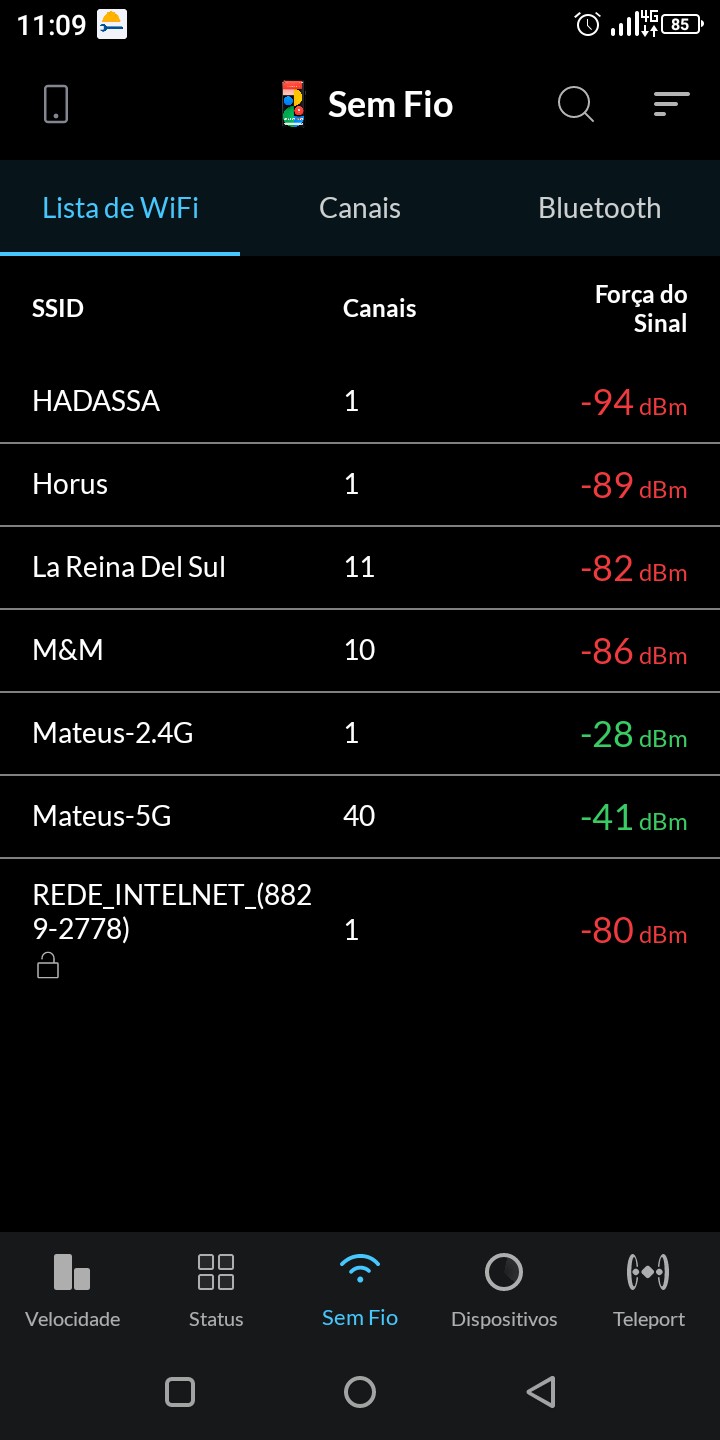
Task: Switch to the Bluetooth tab
Action: (599, 208)
